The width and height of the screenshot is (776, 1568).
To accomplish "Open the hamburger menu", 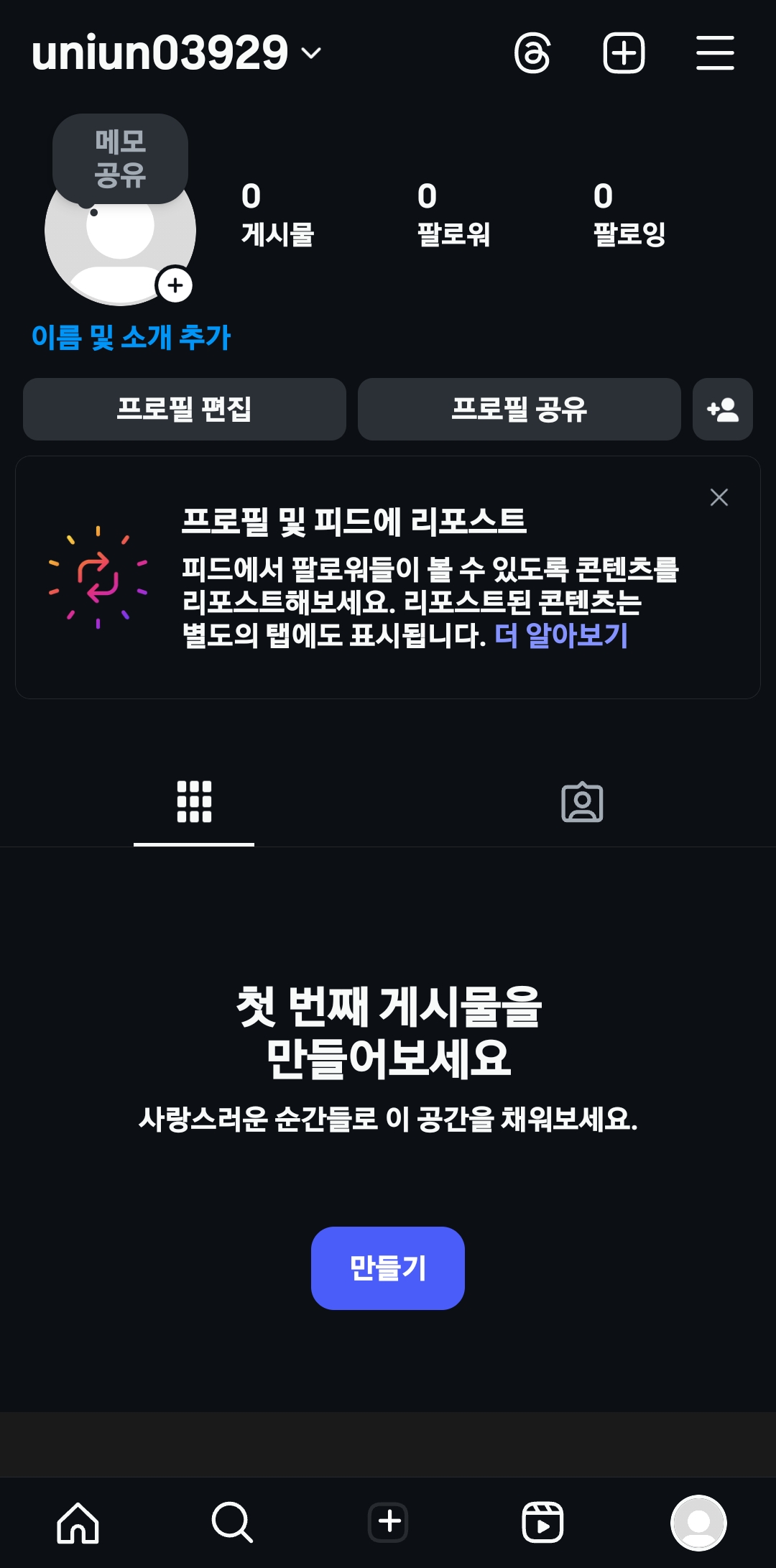I will [715, 53].
